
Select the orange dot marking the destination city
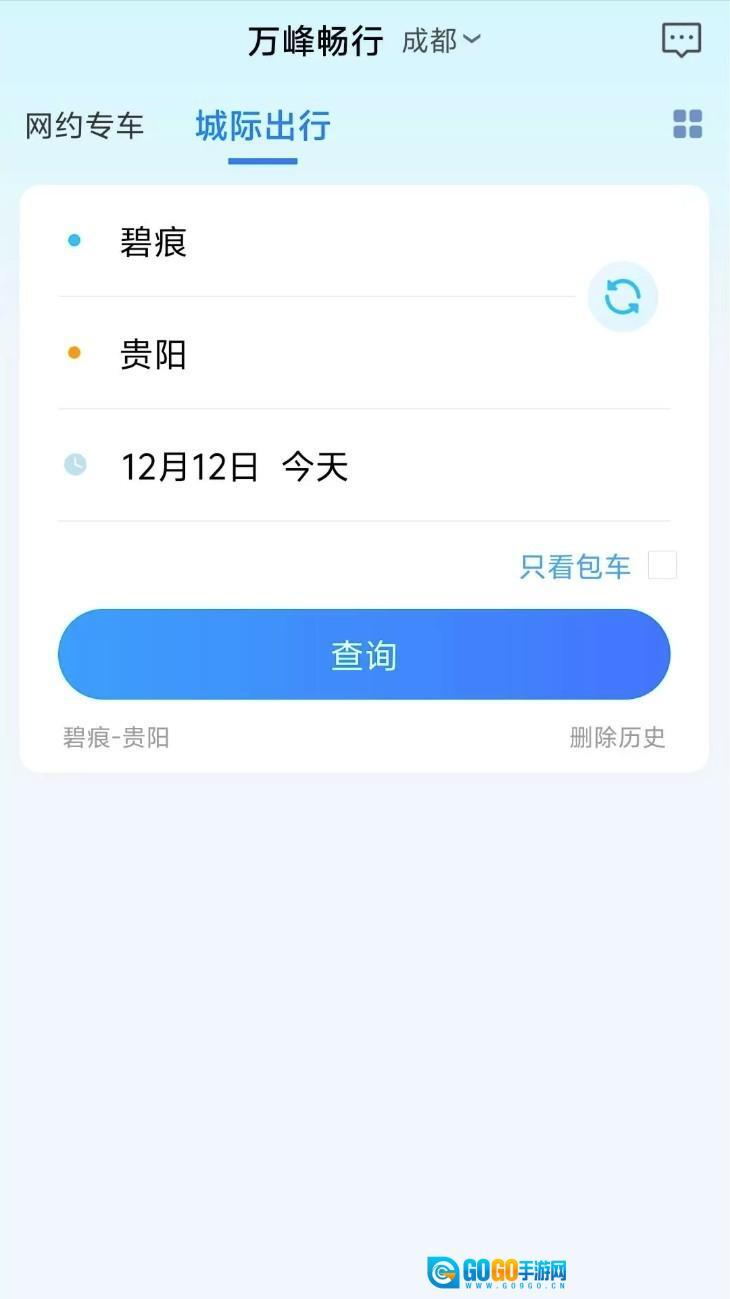pyautogui.click(x=75, y=354)
